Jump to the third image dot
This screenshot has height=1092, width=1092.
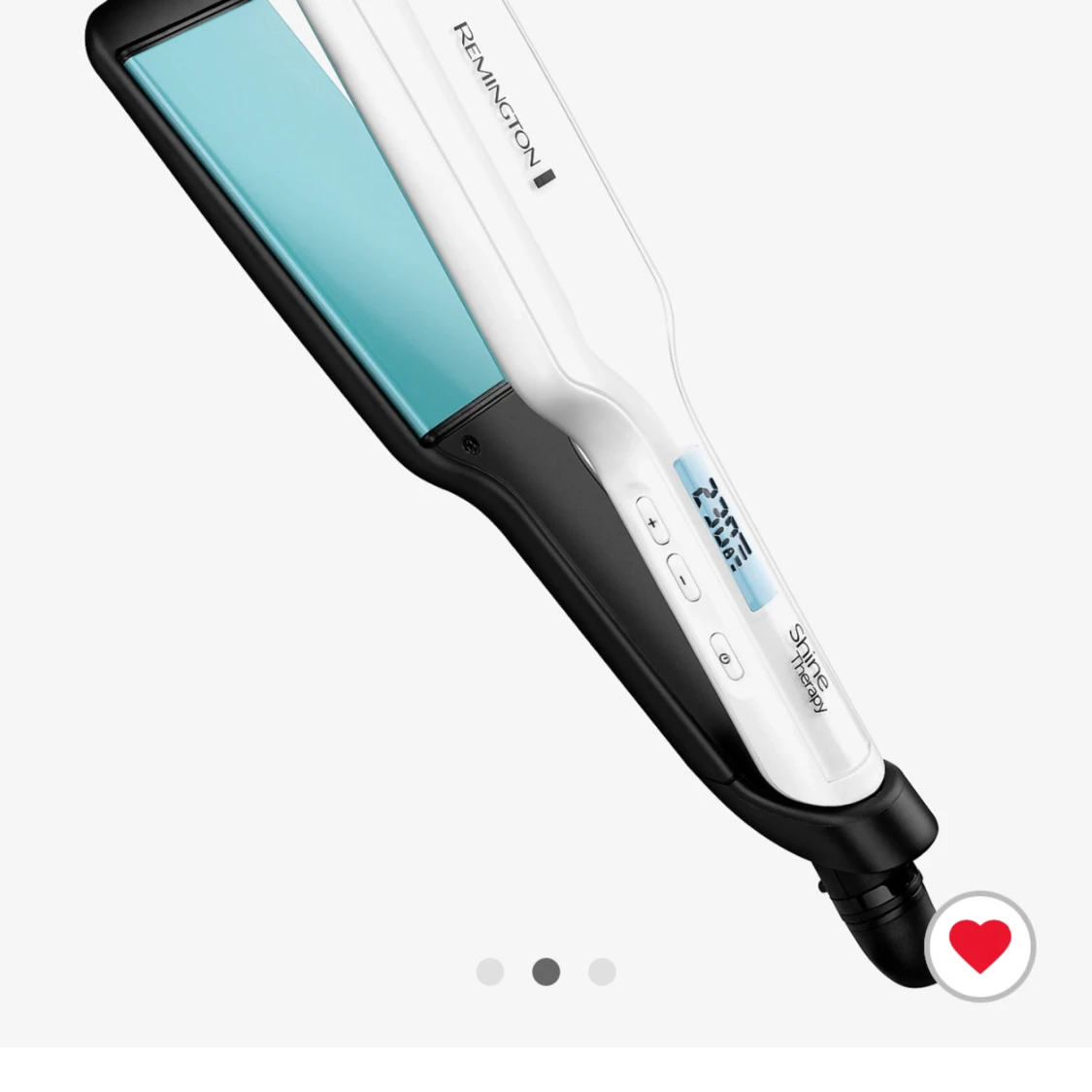602,972
